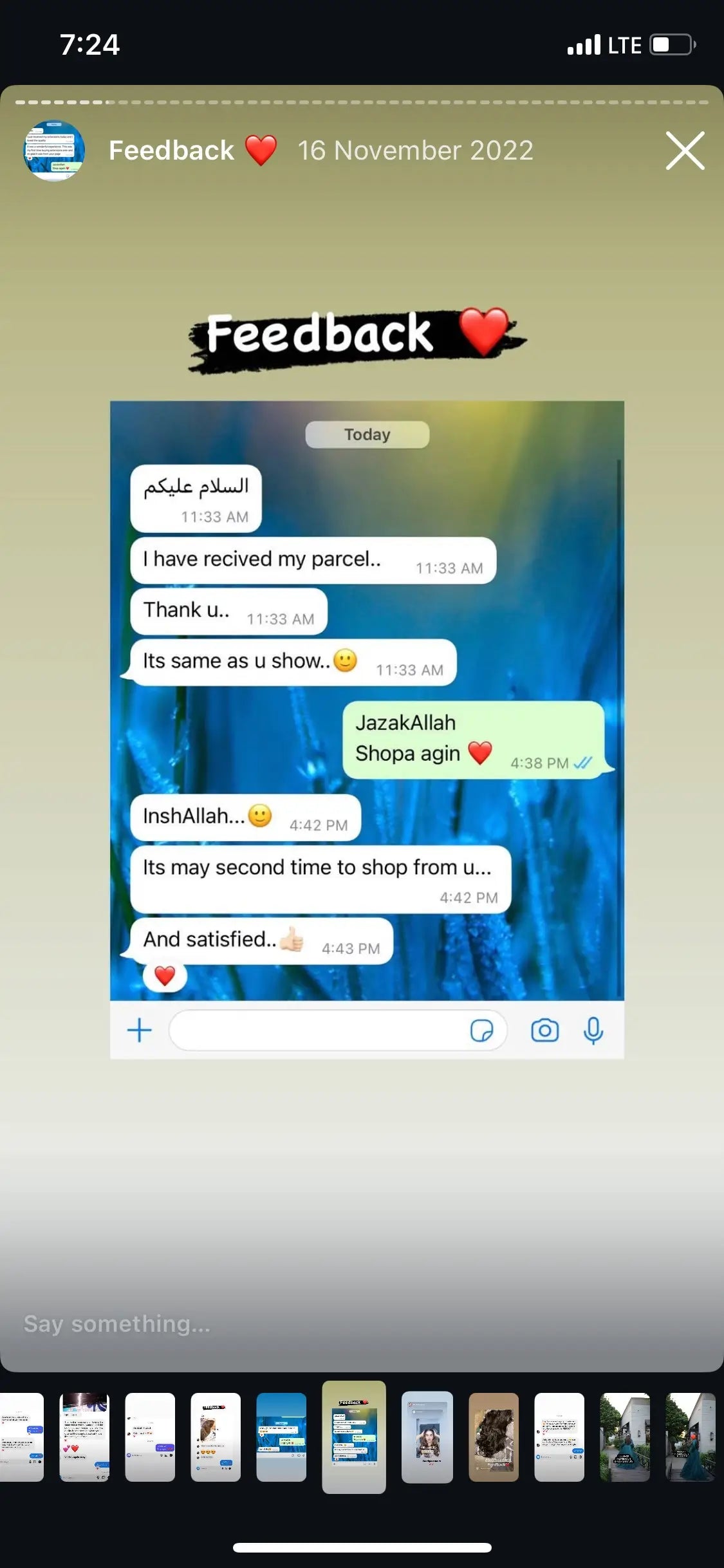The width and height of the screenshot is (724, 1568).
Task: Close the Feedback highlight viewer
Action: point(685,151)
